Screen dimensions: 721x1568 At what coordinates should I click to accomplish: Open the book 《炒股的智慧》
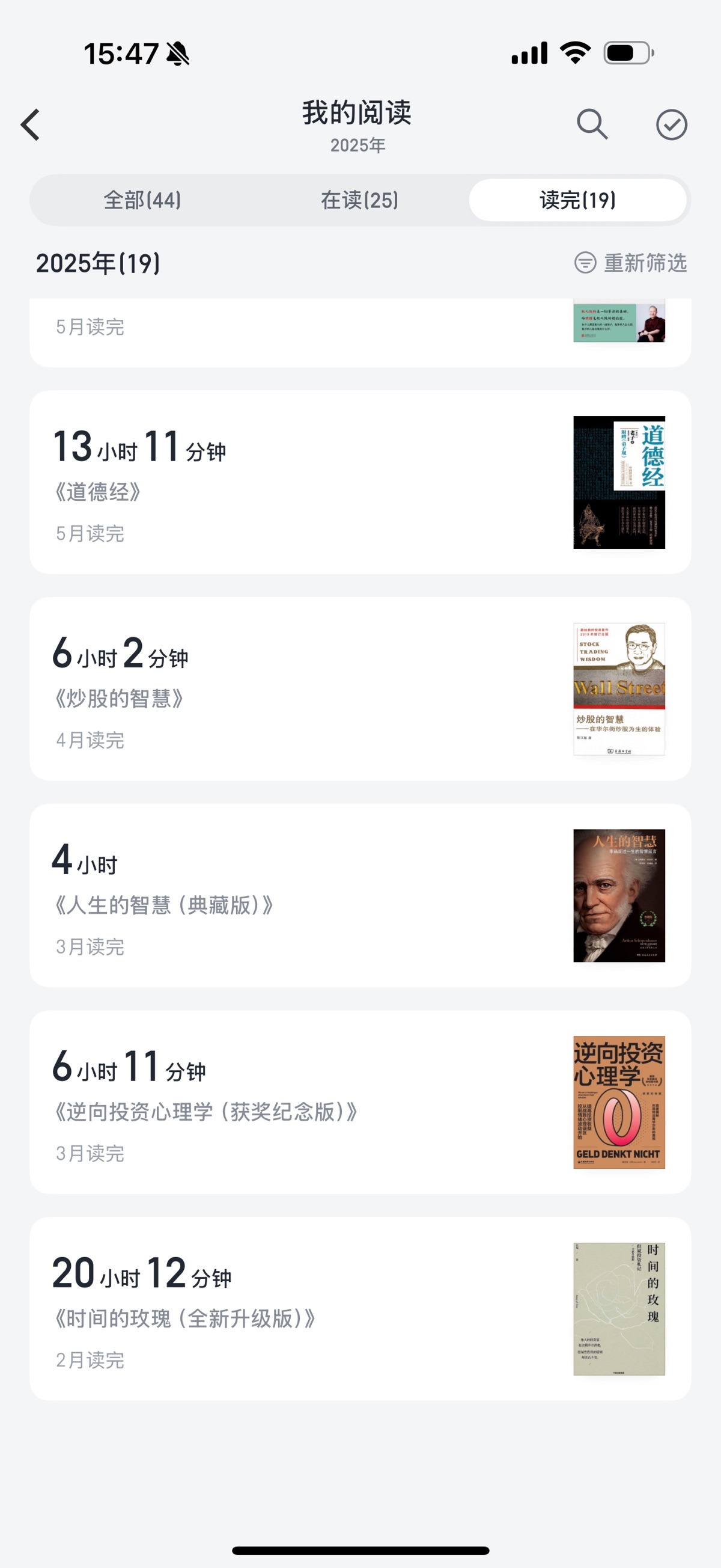tap(359, 688)
